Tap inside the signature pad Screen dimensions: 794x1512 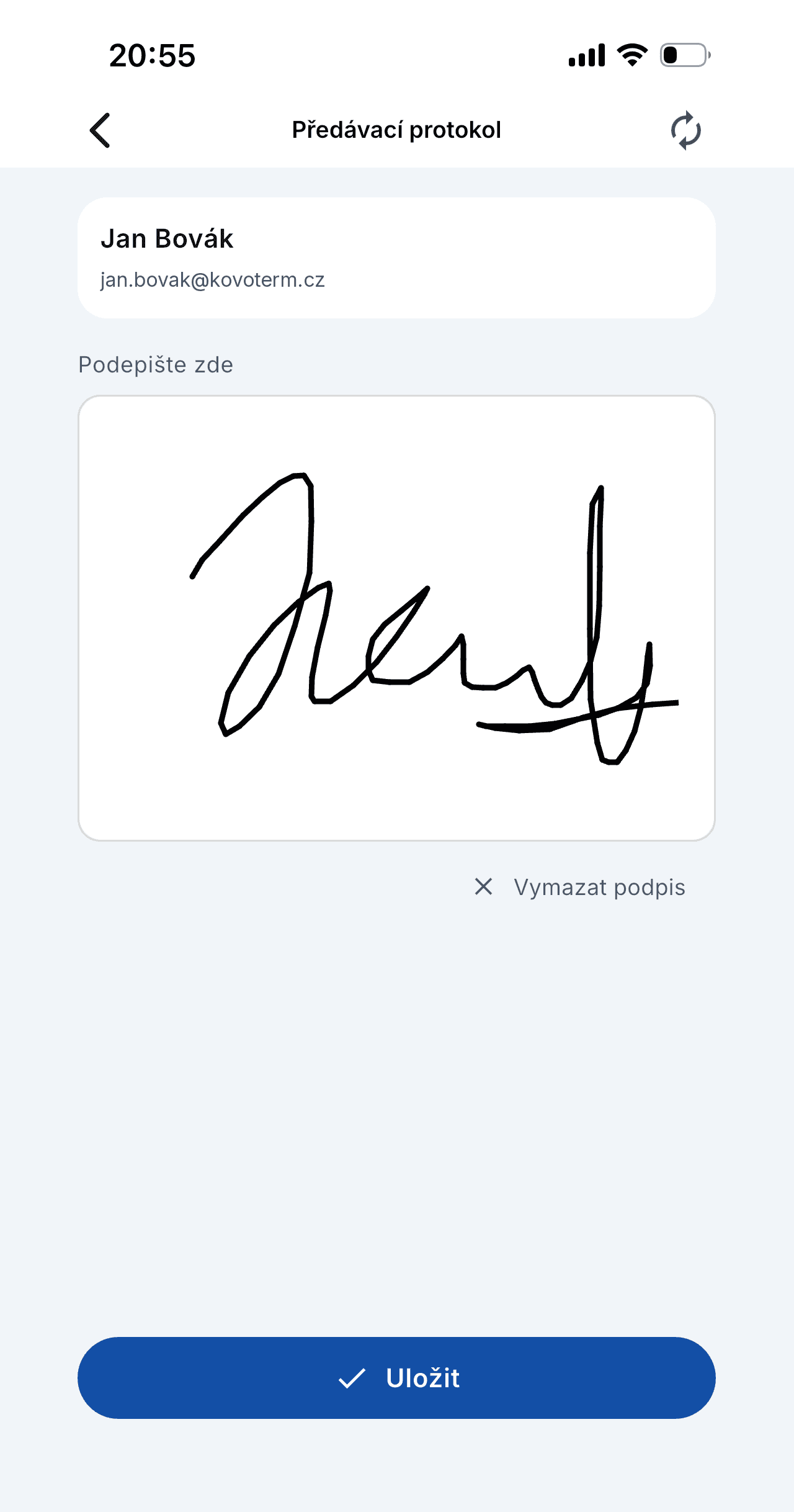(396, 618)
